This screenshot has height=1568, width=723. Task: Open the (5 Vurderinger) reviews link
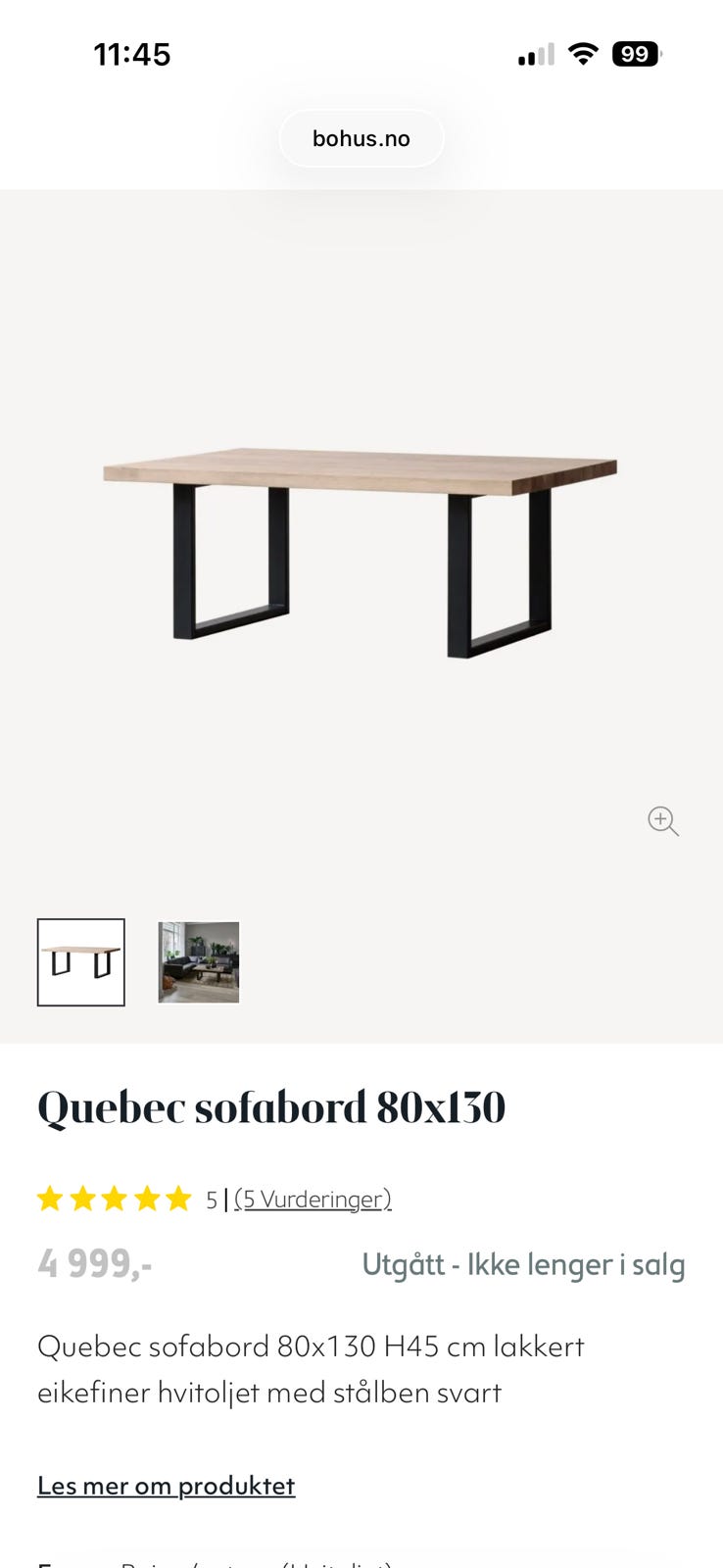(313, 1199)
